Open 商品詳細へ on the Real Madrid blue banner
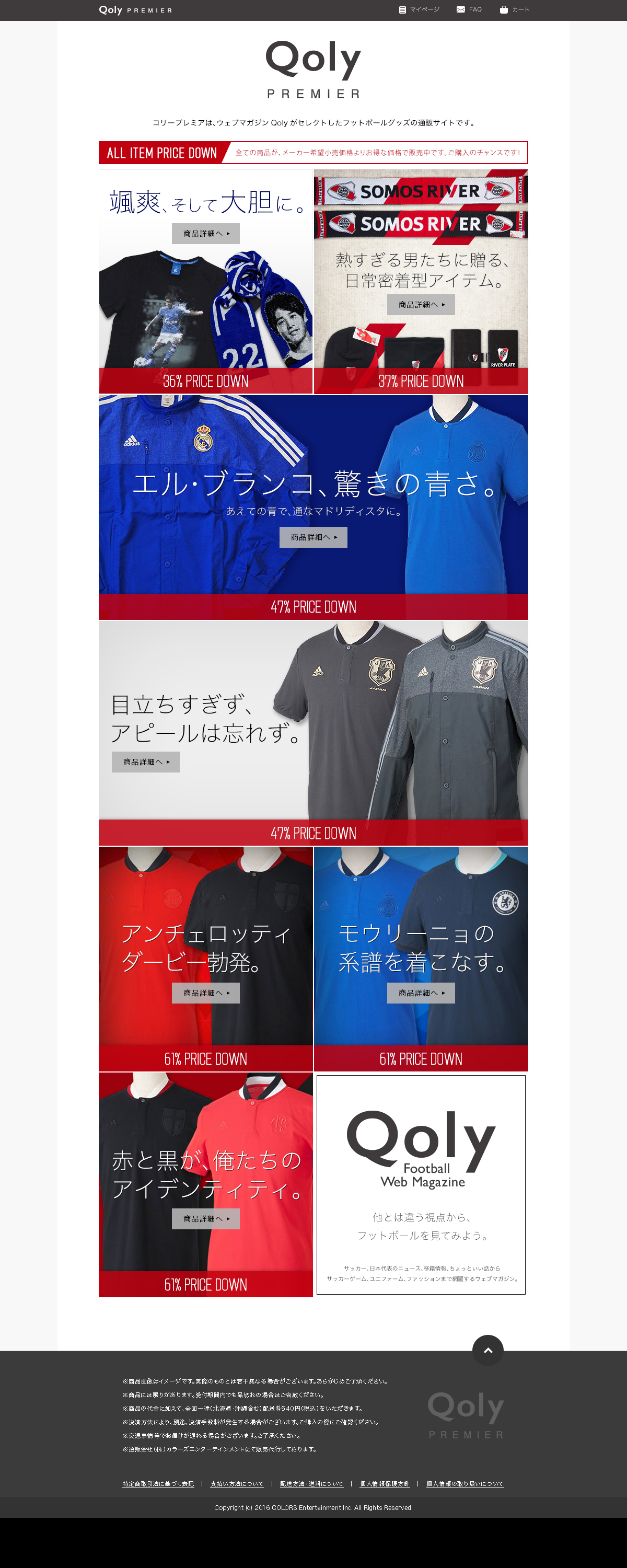The height and width of the screenshot is (1568, 627). 313,537
